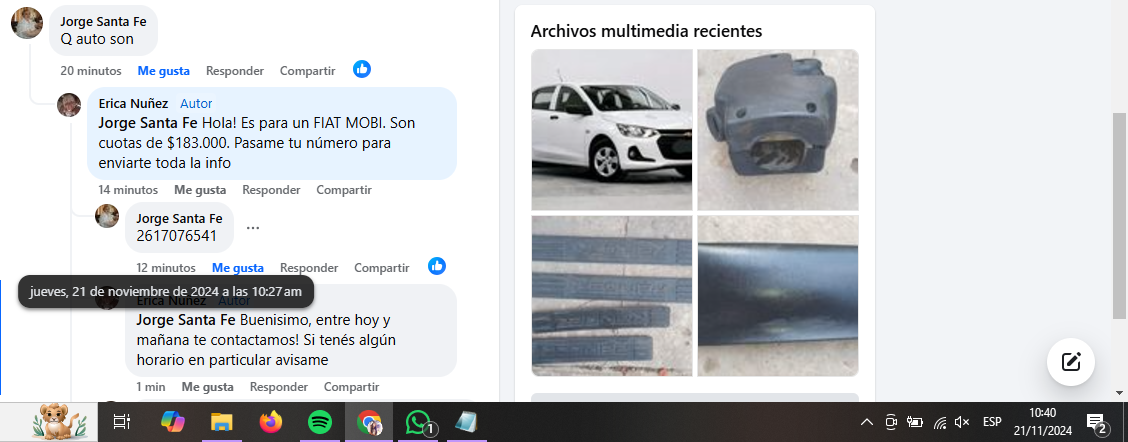The width and height of the screenshot is (1128, 442).
Task: Like Jorge Santa Fe's 'Q auto son' comment
Action: (x=163, y=71)
